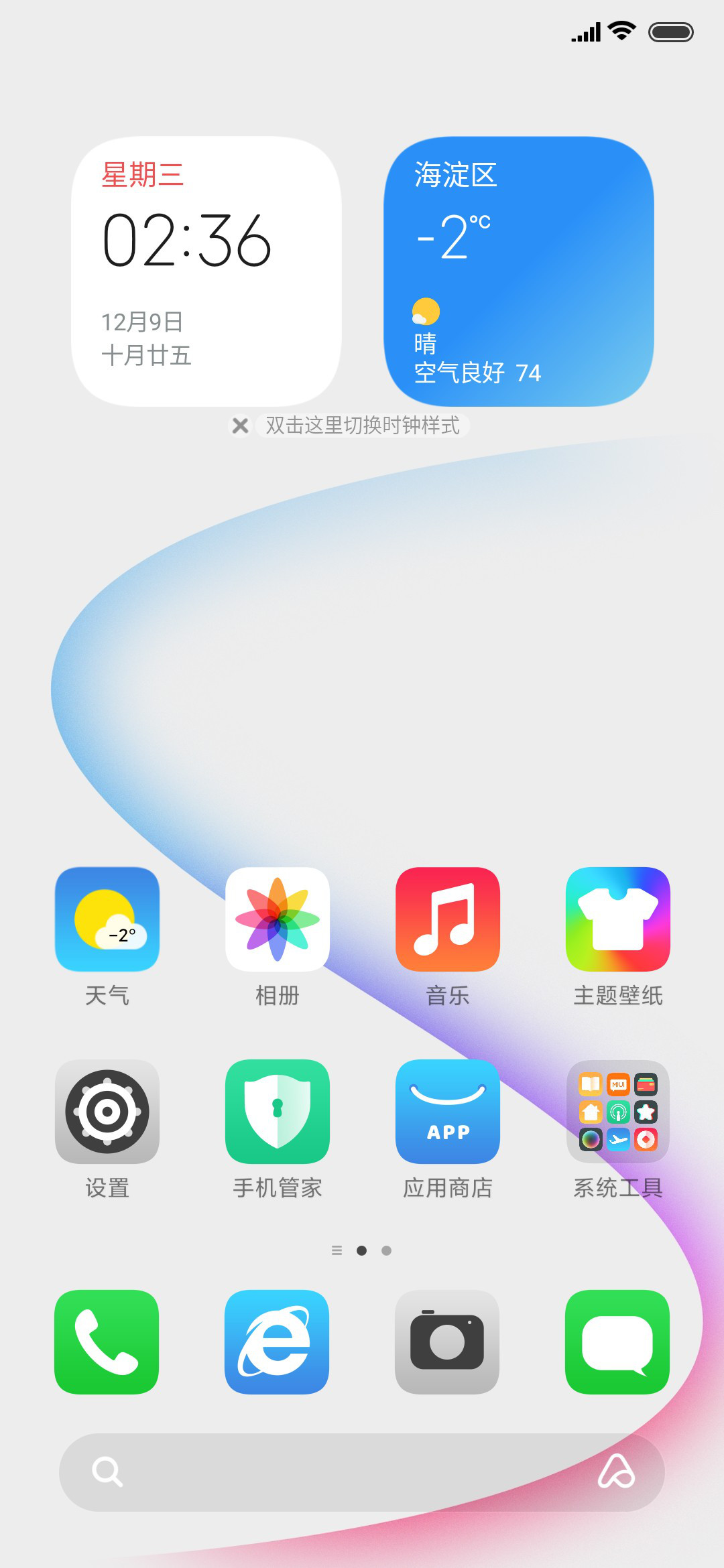
Task: Go to the second home page dot
Action: pyautogui.click(x=386, y=1250)
